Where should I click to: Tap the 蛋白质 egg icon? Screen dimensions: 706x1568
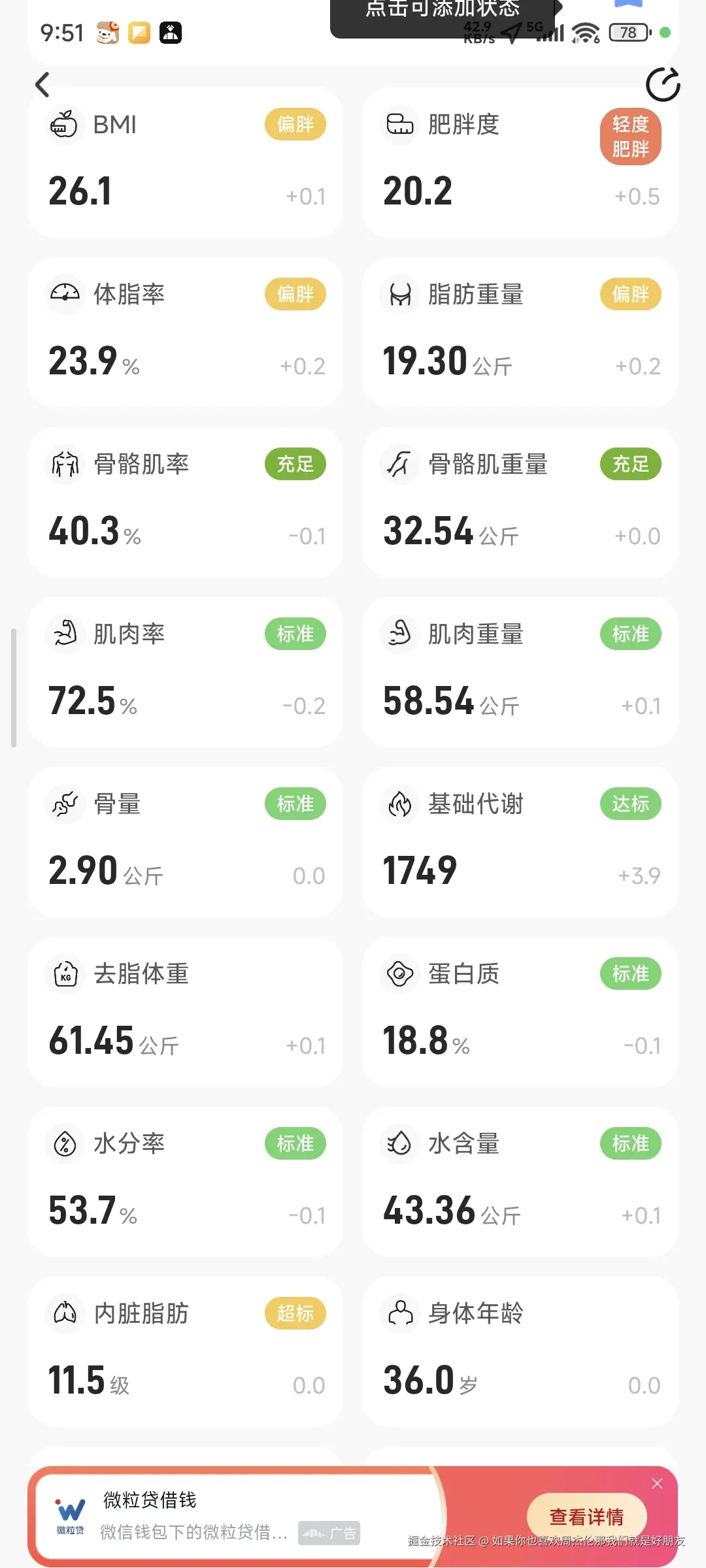(x=400, y=973)
